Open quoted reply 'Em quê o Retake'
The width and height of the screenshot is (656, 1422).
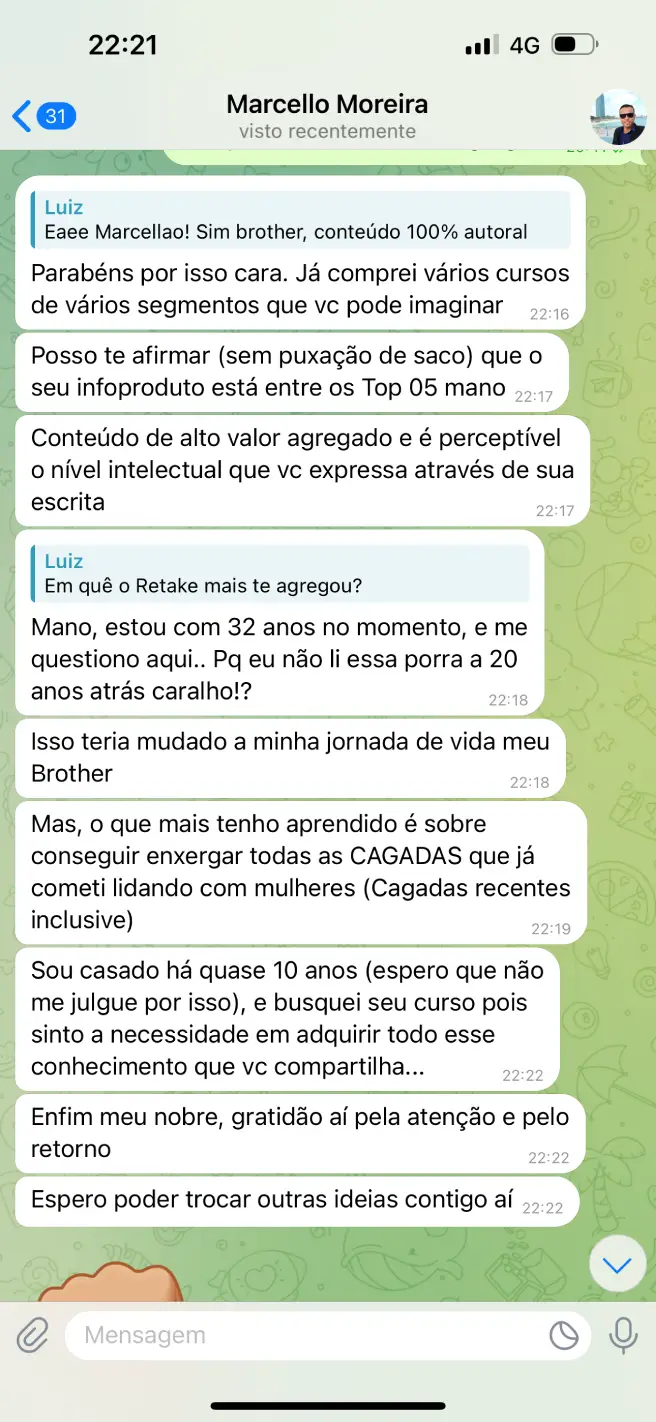tap(280, 574)
